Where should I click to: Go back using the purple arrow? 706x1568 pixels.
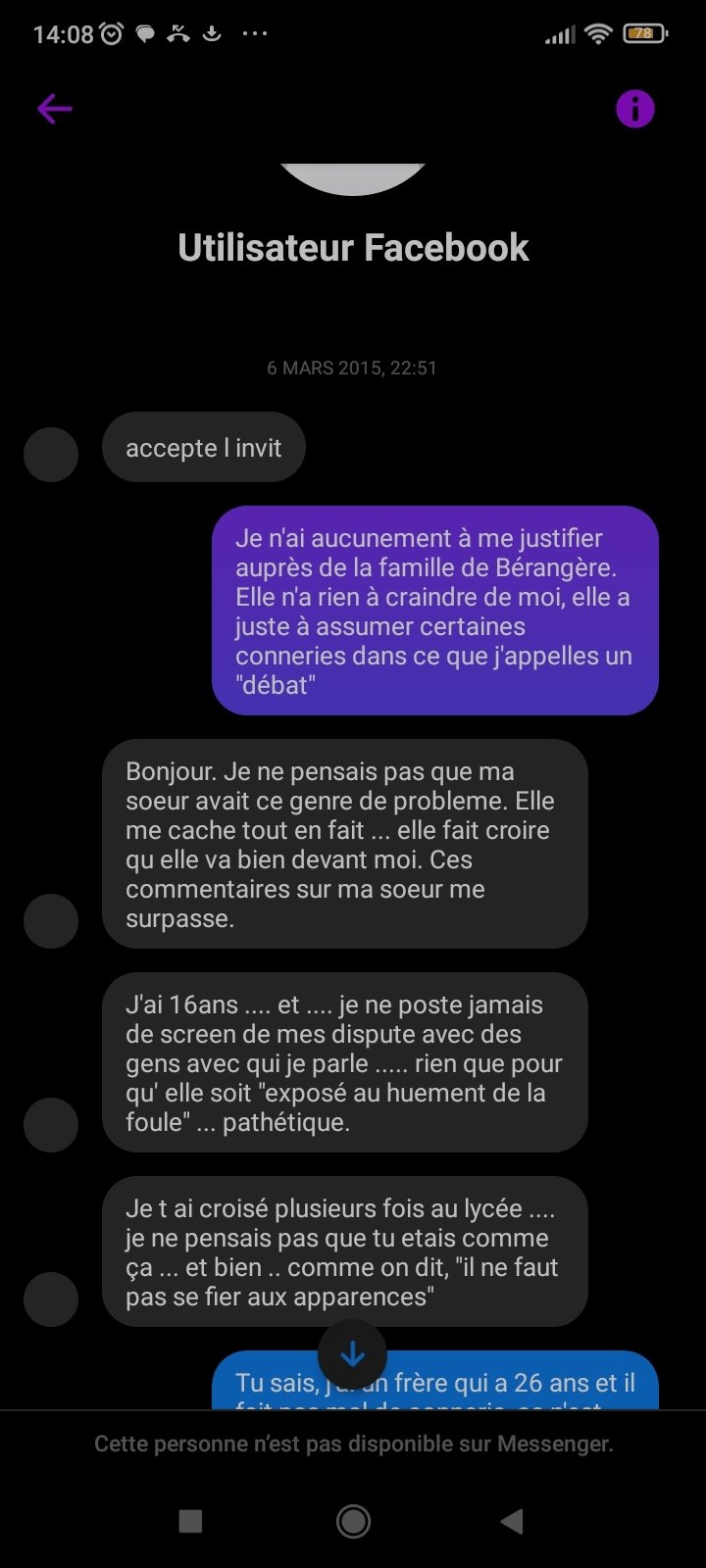tap(55, 109)
